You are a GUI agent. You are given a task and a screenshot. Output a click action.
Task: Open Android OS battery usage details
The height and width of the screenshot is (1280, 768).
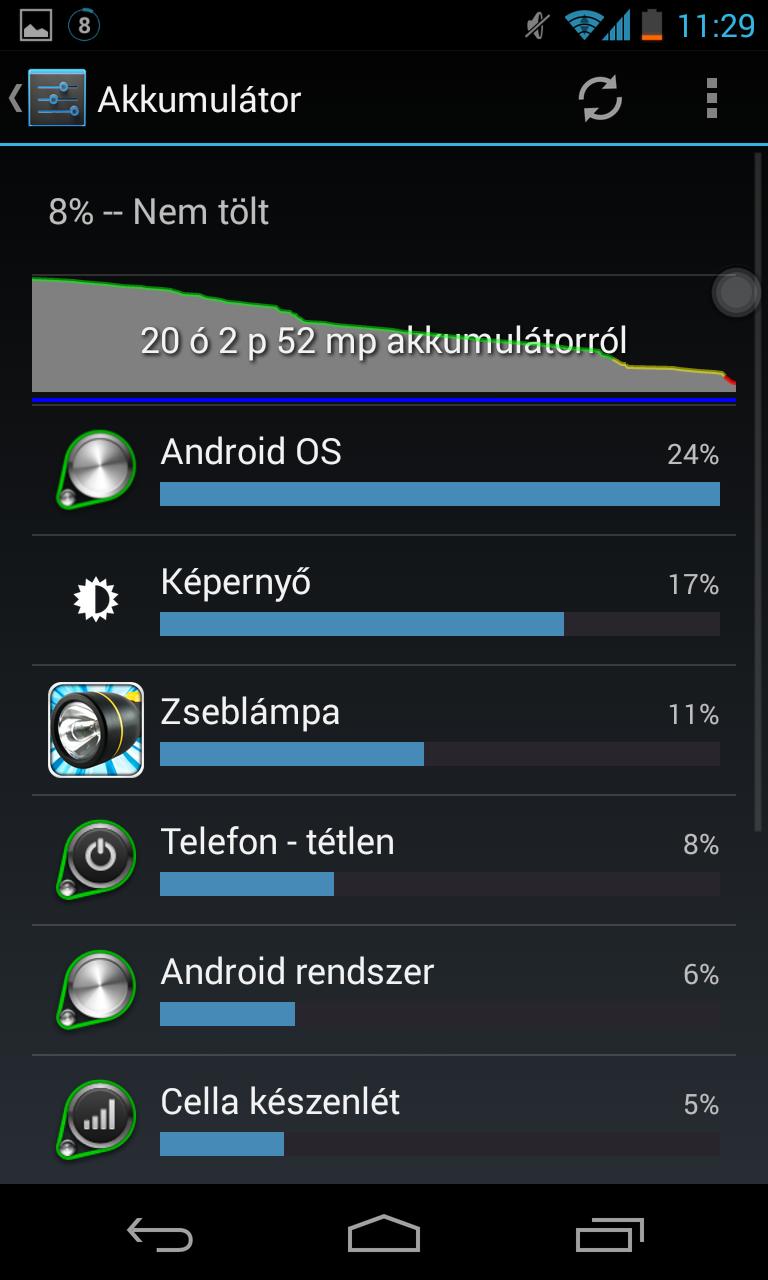pyautogui.click(x=384, y=470)
